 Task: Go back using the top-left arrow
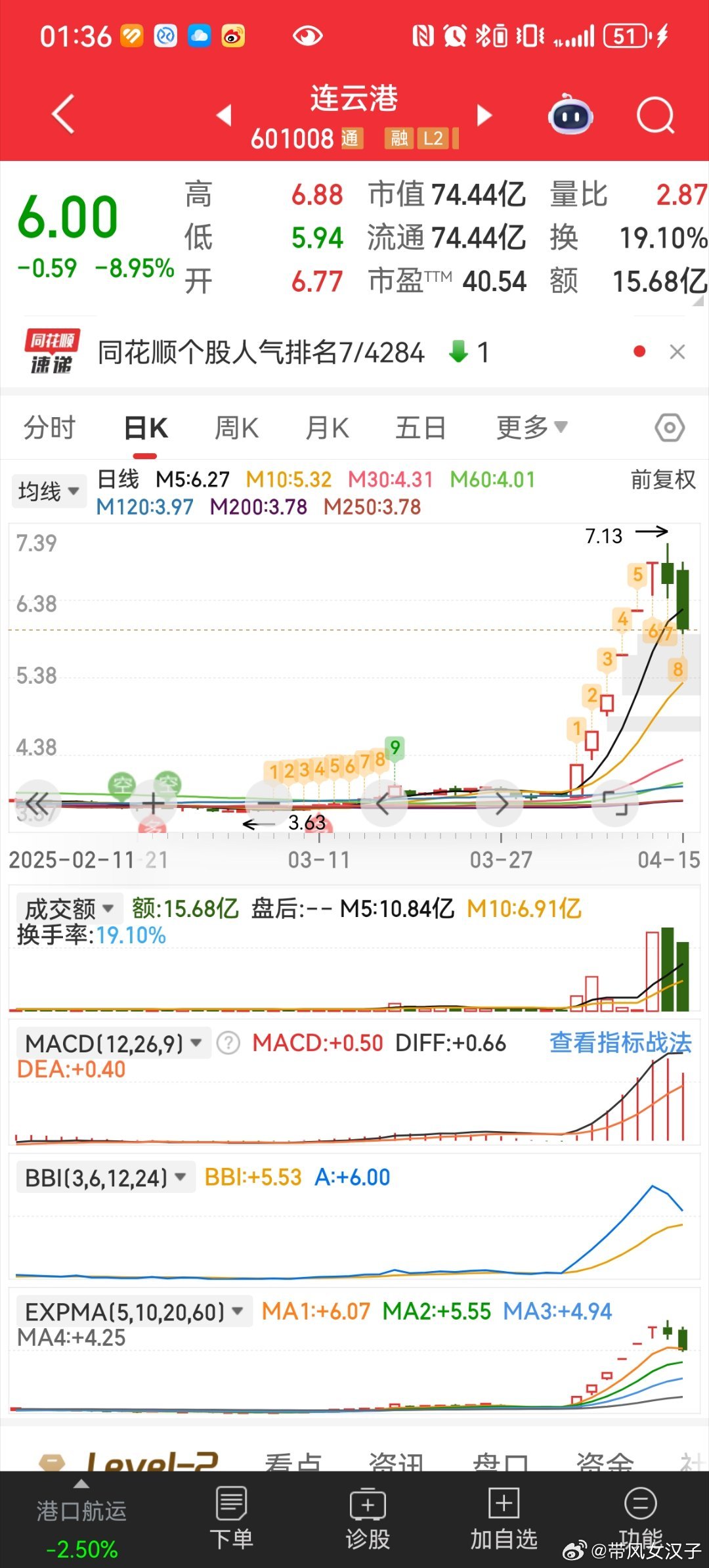[x=64, y=114]
